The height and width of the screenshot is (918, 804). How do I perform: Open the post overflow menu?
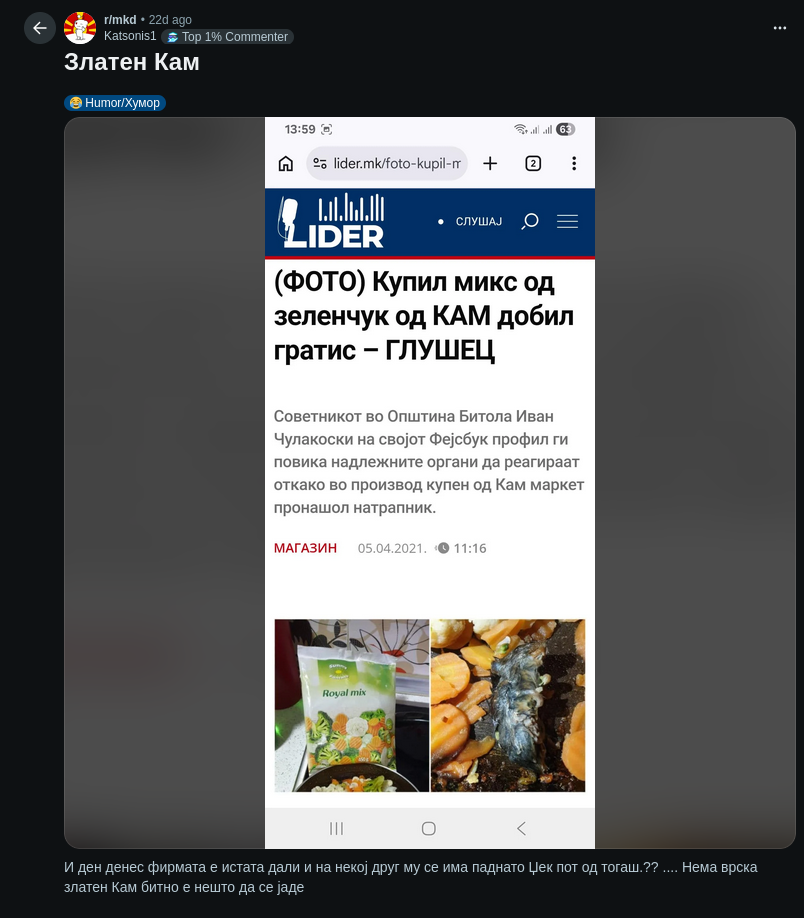click(779, 28)
